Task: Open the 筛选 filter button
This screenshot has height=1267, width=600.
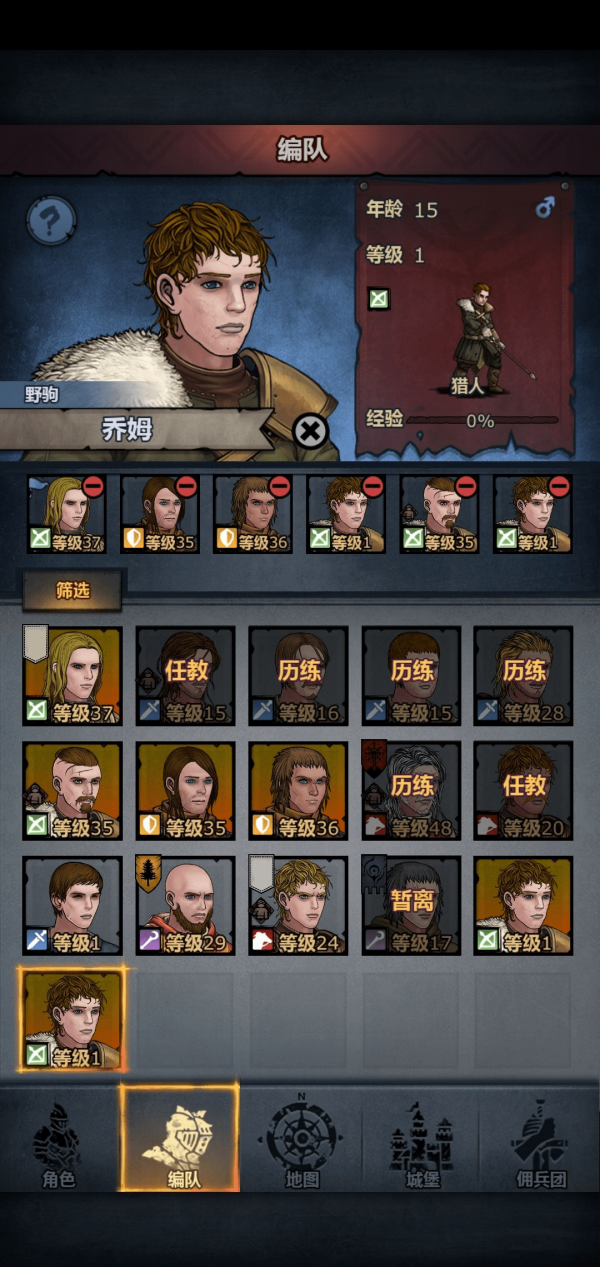Action: pos(73,591)
